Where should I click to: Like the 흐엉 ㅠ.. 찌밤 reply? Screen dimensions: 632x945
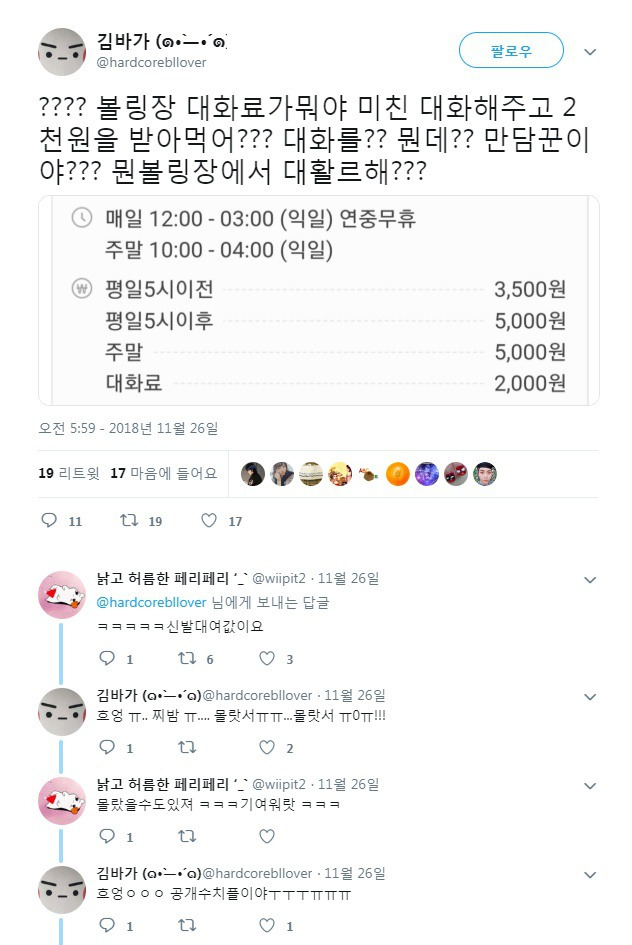point(275,748)
